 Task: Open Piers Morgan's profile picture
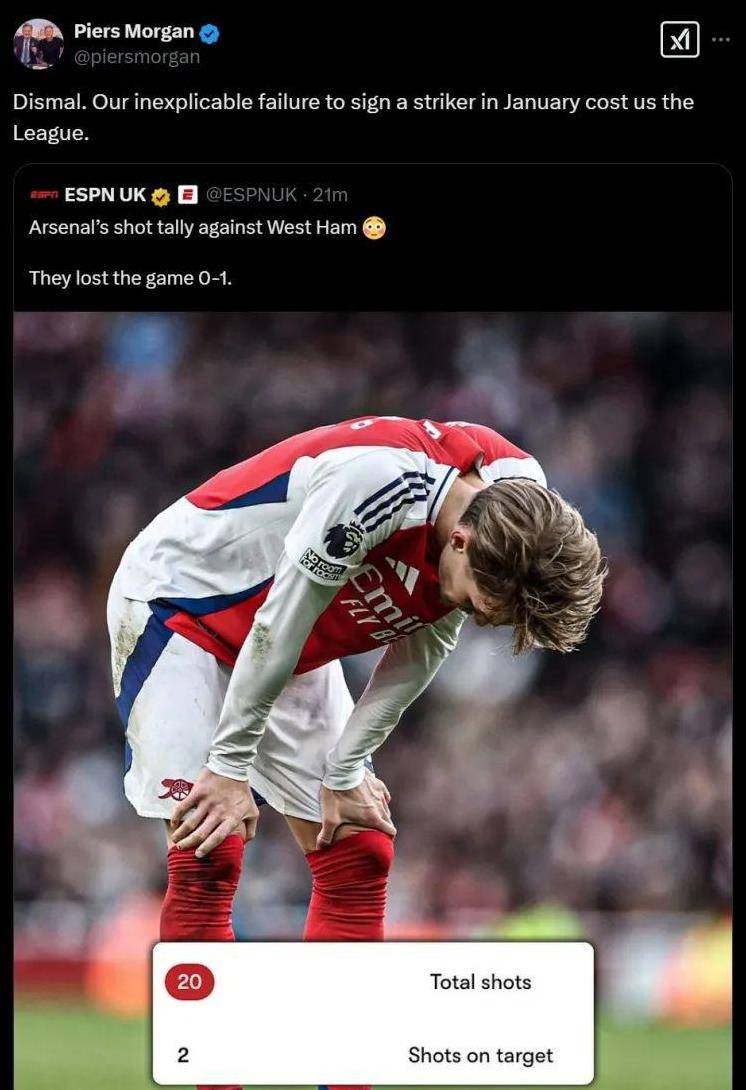38,44
